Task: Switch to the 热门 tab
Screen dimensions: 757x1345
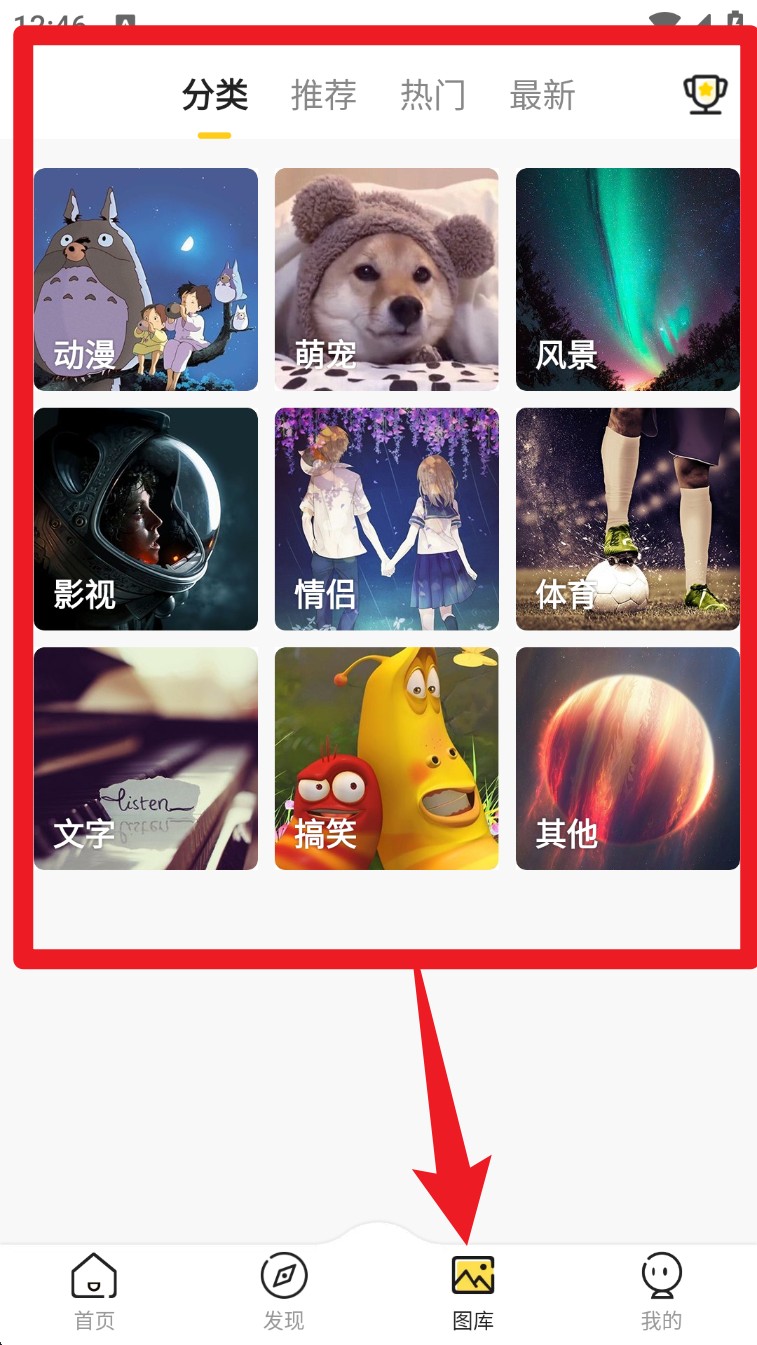Action: [432, 96]
